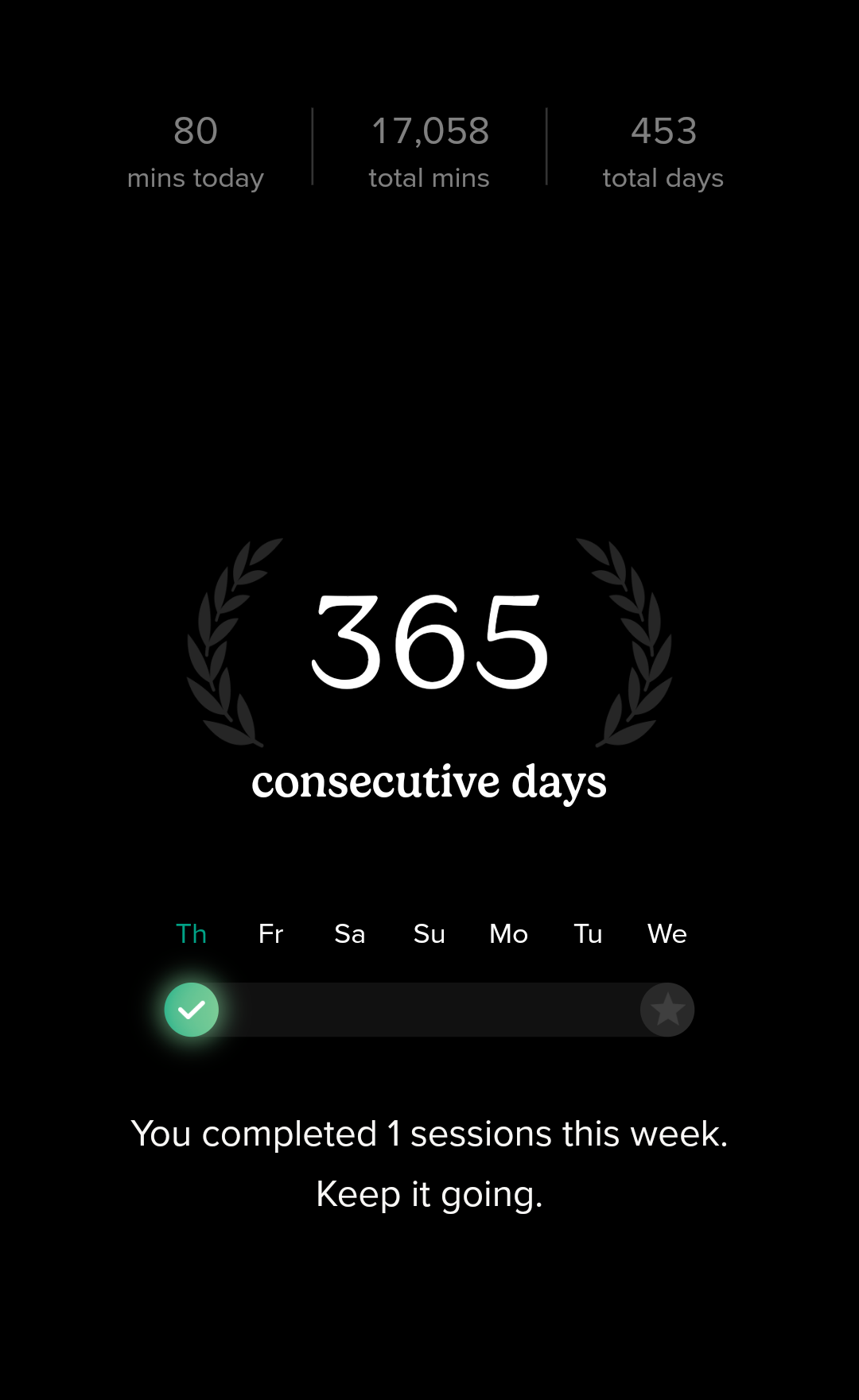
Task: Tap the star marker under We
Action: click(x=667, y=1010)
